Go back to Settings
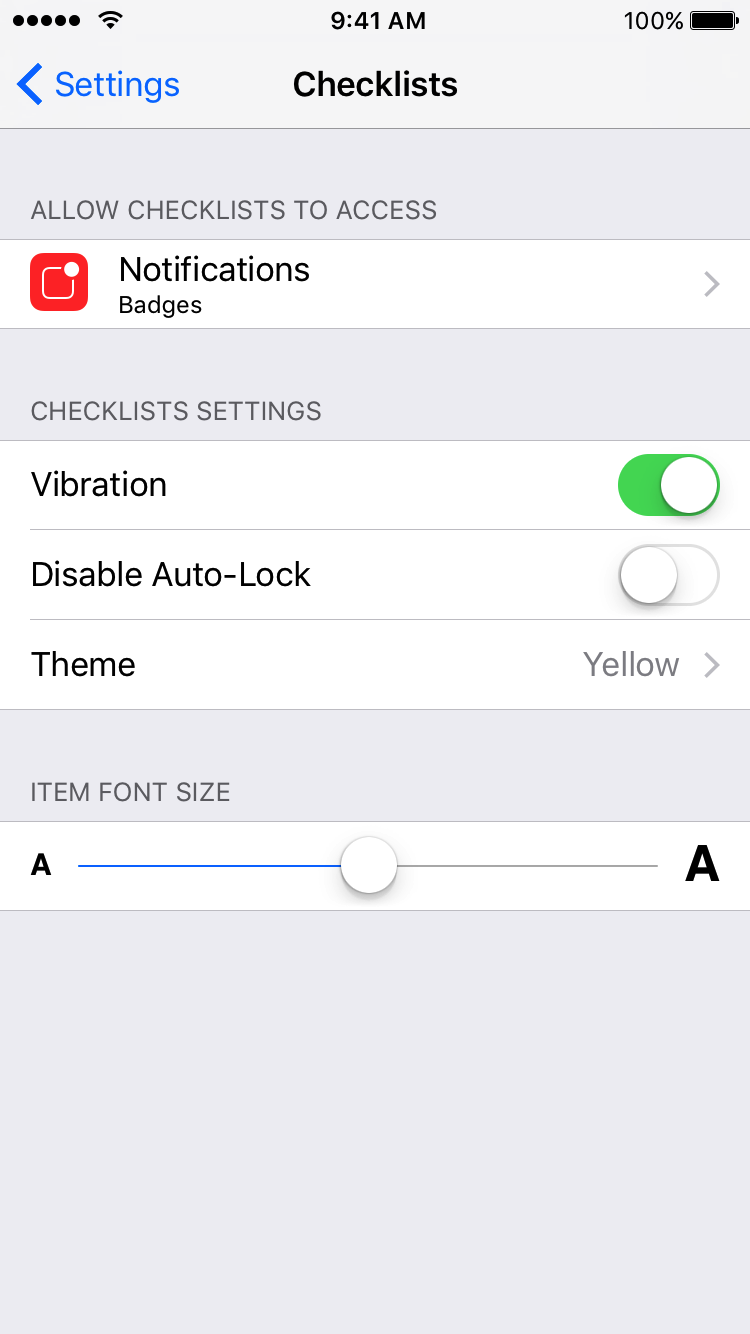This screenshot has width=750, height=1334. [98, 85]
